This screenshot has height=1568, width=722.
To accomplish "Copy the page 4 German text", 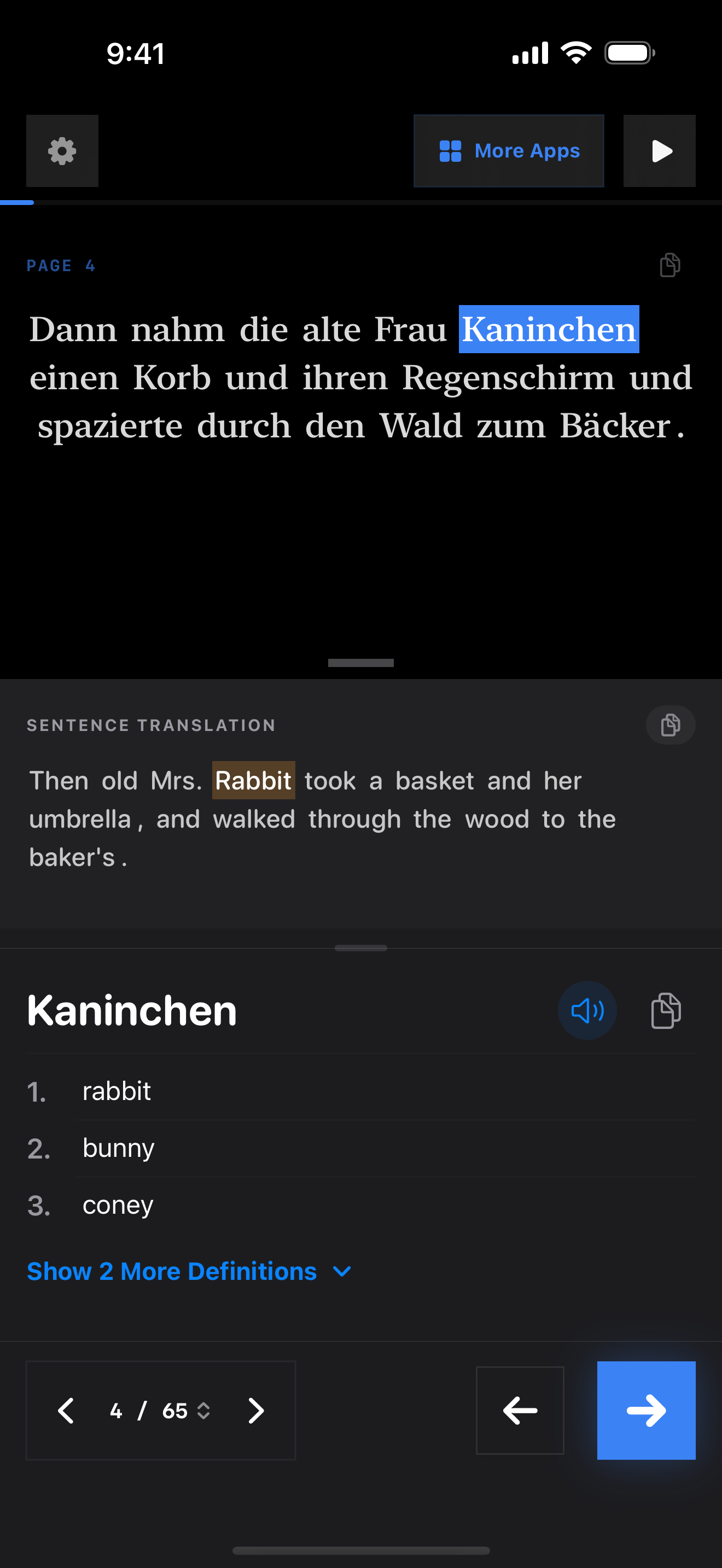I will click(x=669, y=265).
